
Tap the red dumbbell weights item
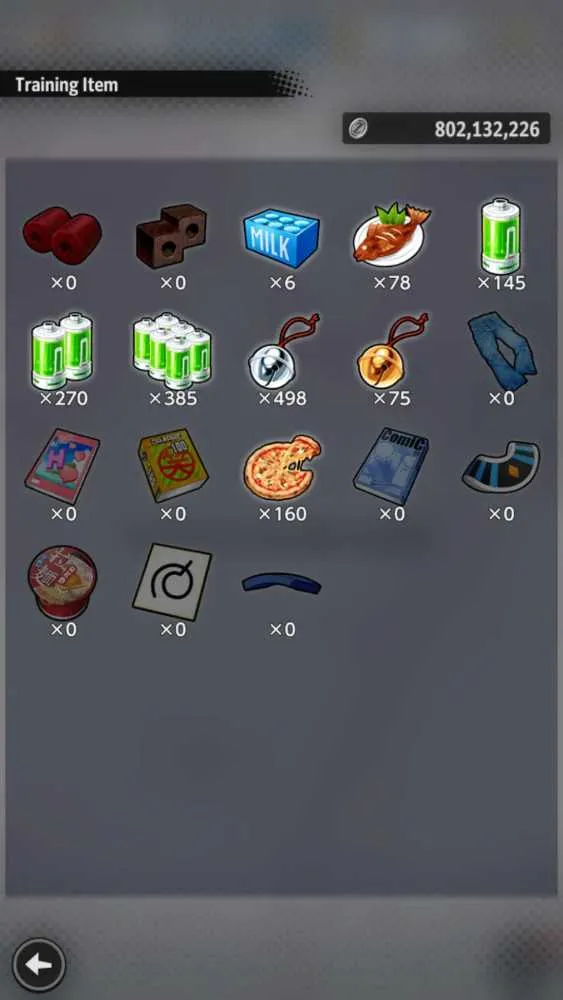[x=62, y=235]
